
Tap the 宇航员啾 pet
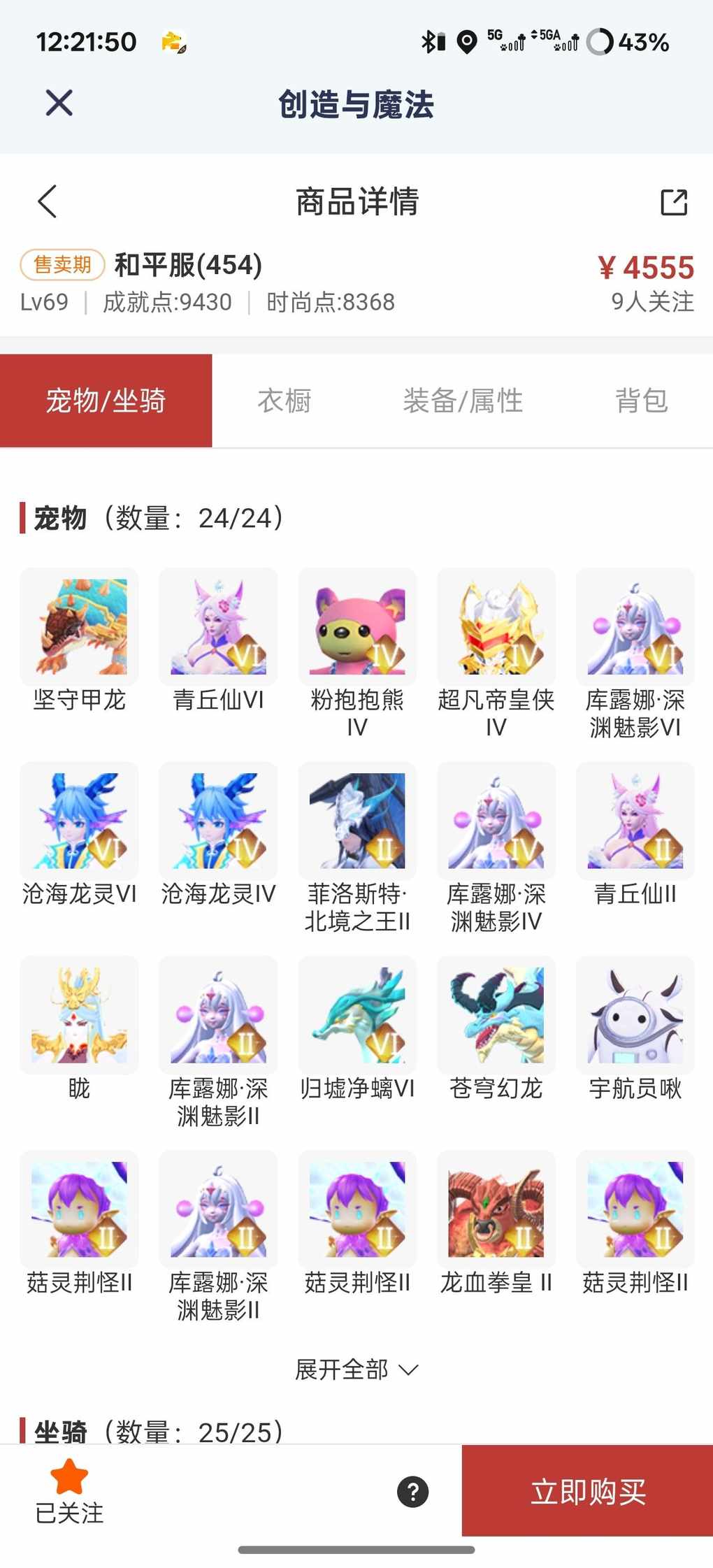tap(635, 1016)
